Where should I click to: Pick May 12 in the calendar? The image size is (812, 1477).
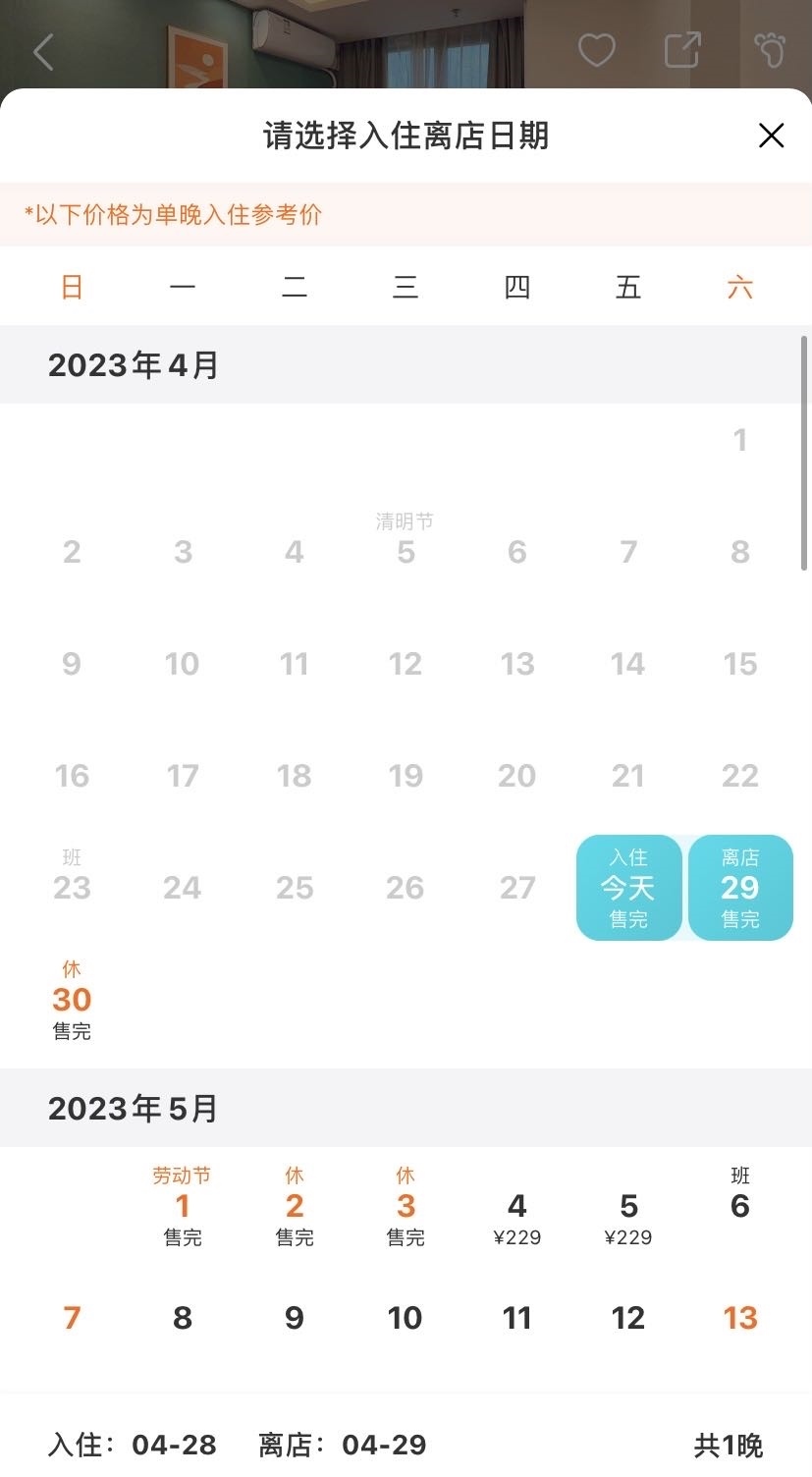(x=628, y=1318)
